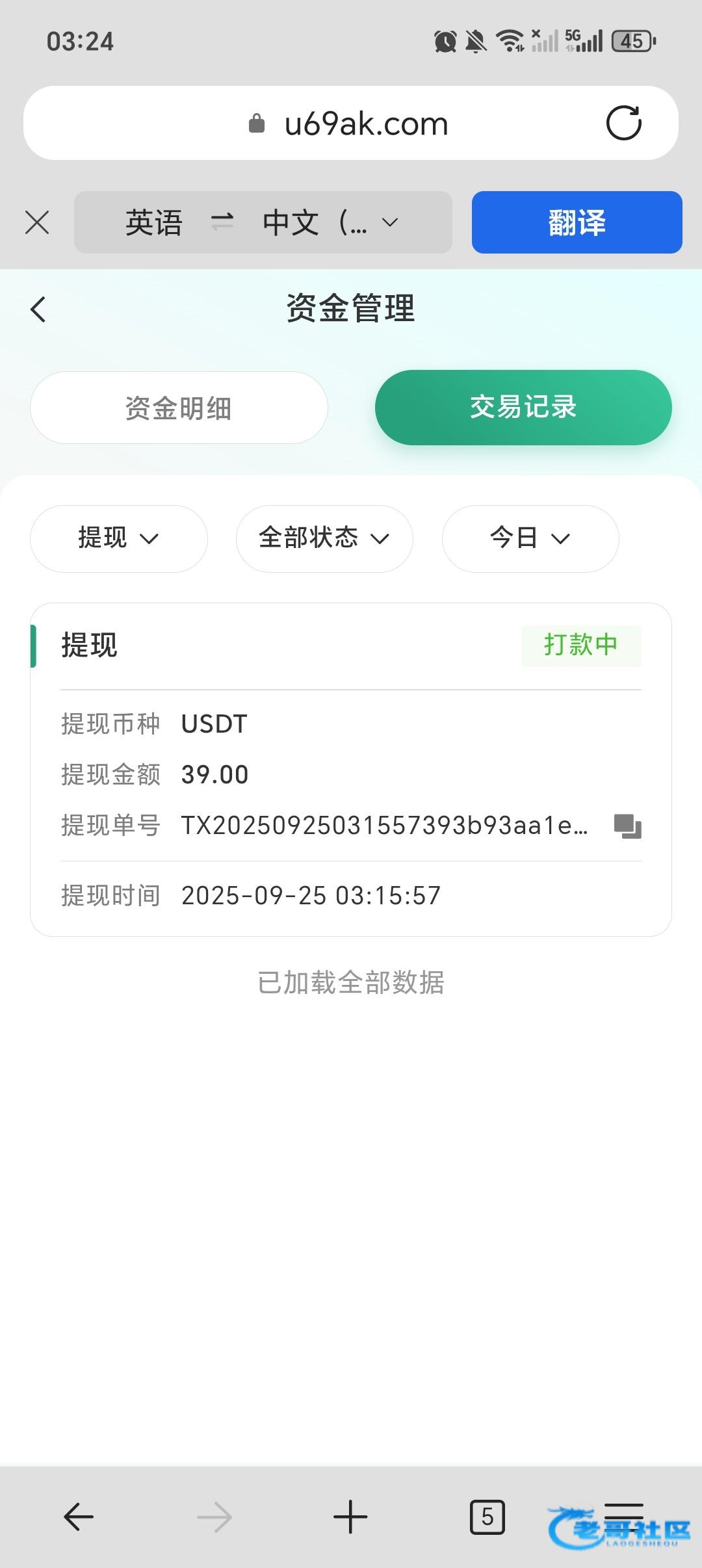Copy the withdrawal order number
The image size is (702, 1568).
point(627,826)
